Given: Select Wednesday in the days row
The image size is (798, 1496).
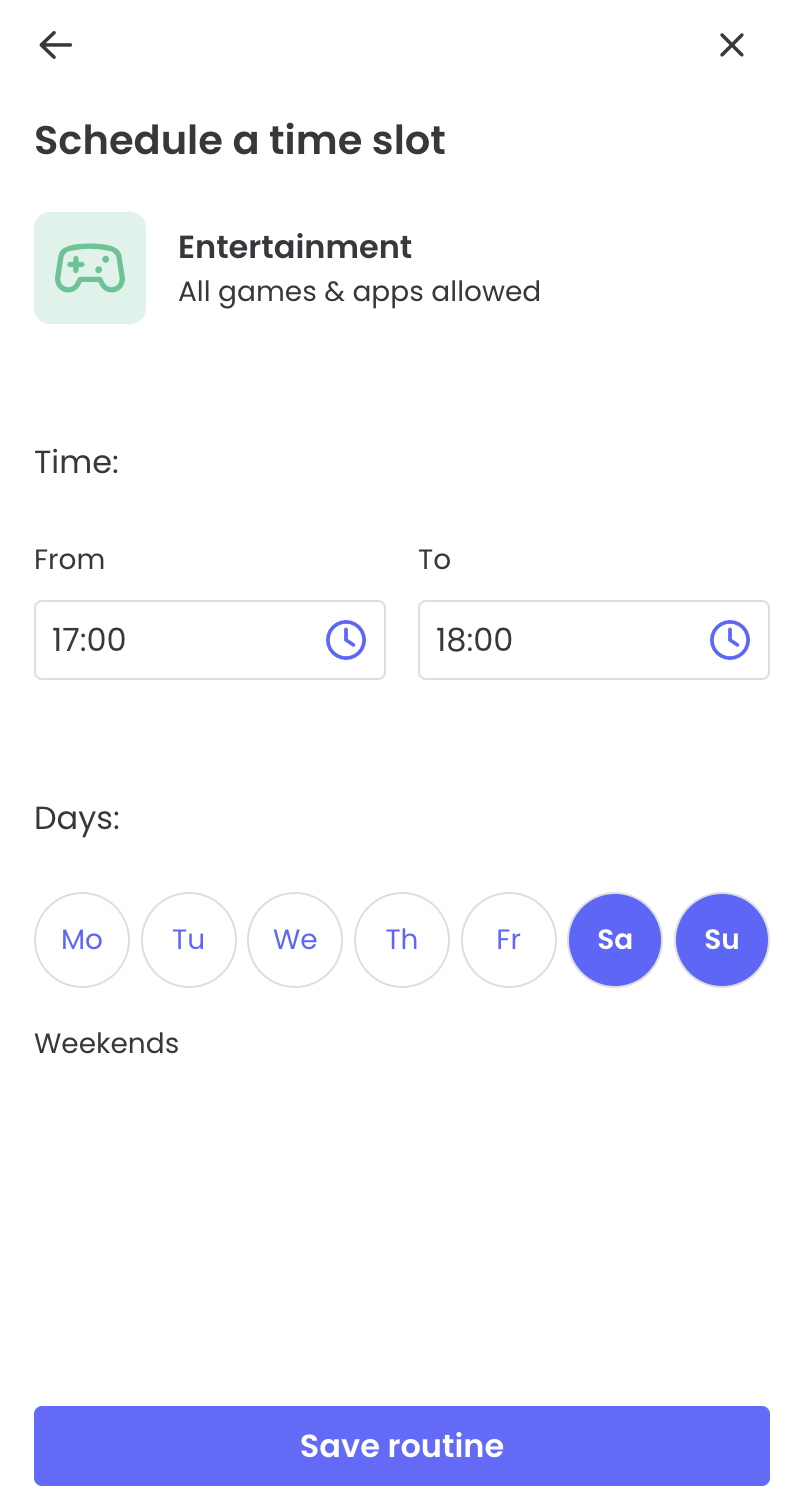Looking at the screenshot, I should pyautogui.click(x=295, y=940).
